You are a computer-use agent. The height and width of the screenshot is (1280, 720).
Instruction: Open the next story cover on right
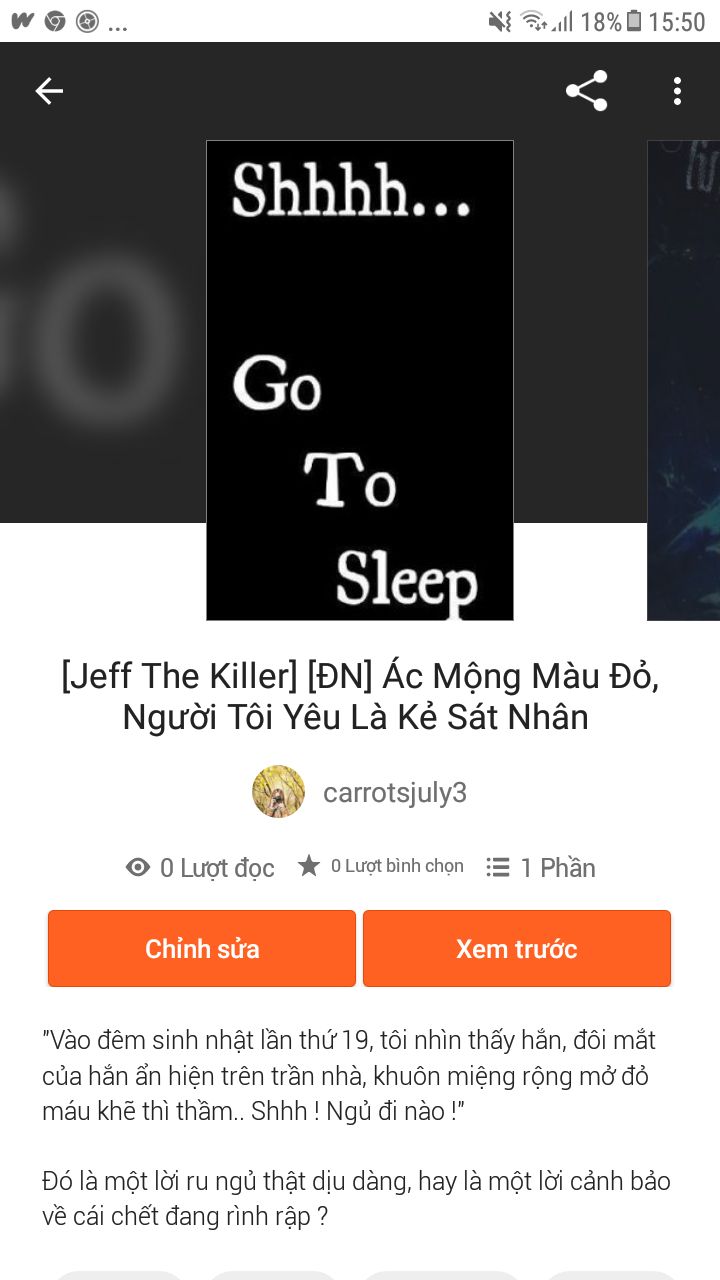coord(684,380)
